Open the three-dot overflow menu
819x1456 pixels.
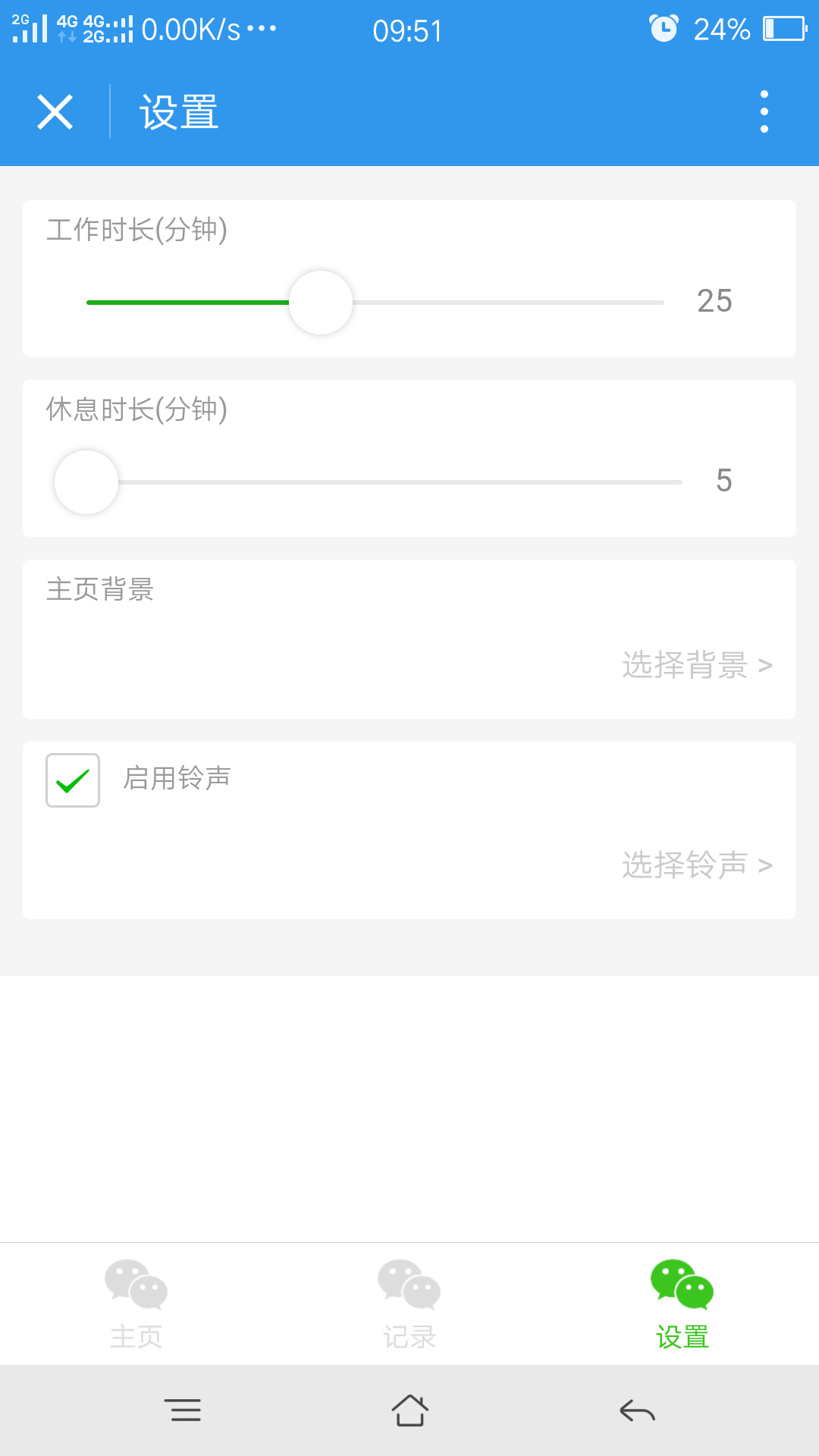[x=764, y=111]
